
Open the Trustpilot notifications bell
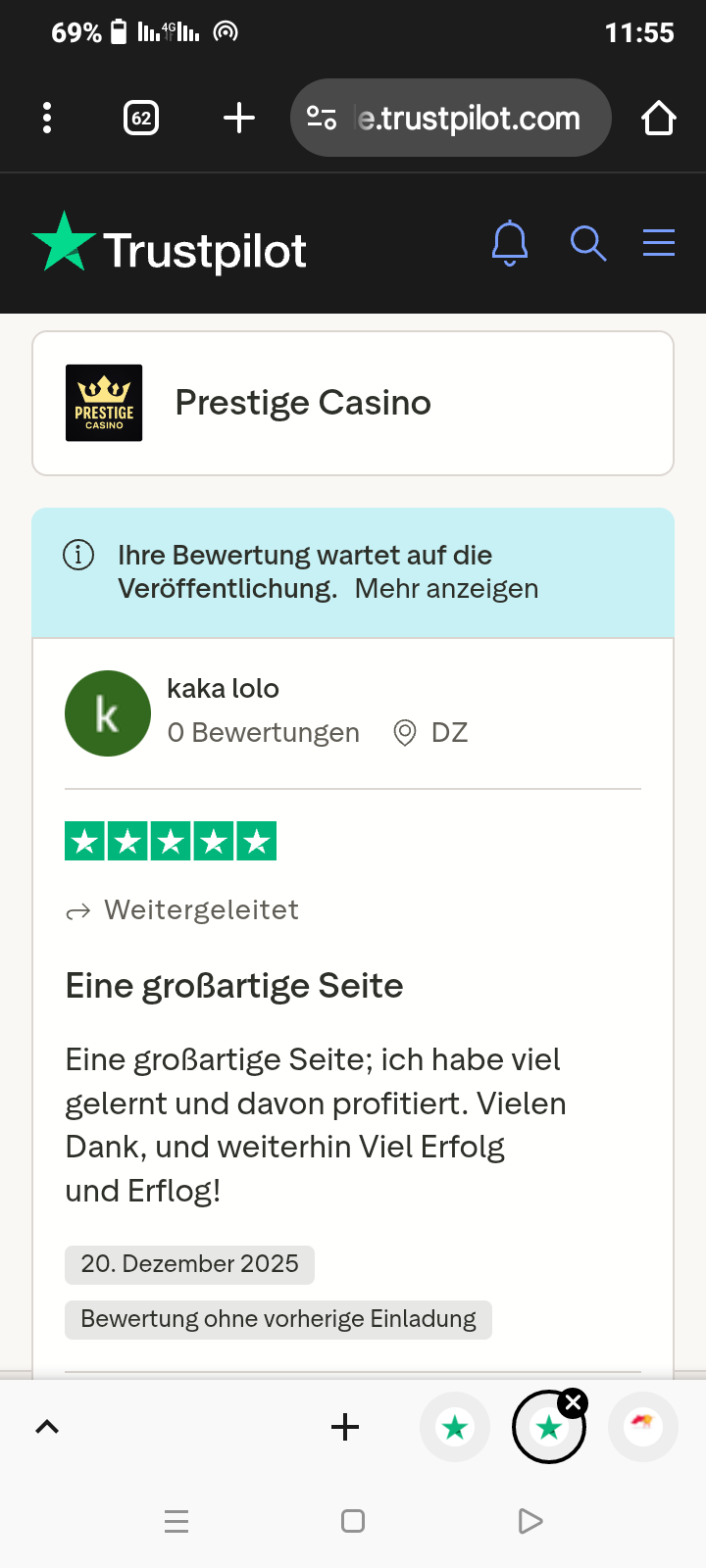pyautogui.click(x=510, y=243)
